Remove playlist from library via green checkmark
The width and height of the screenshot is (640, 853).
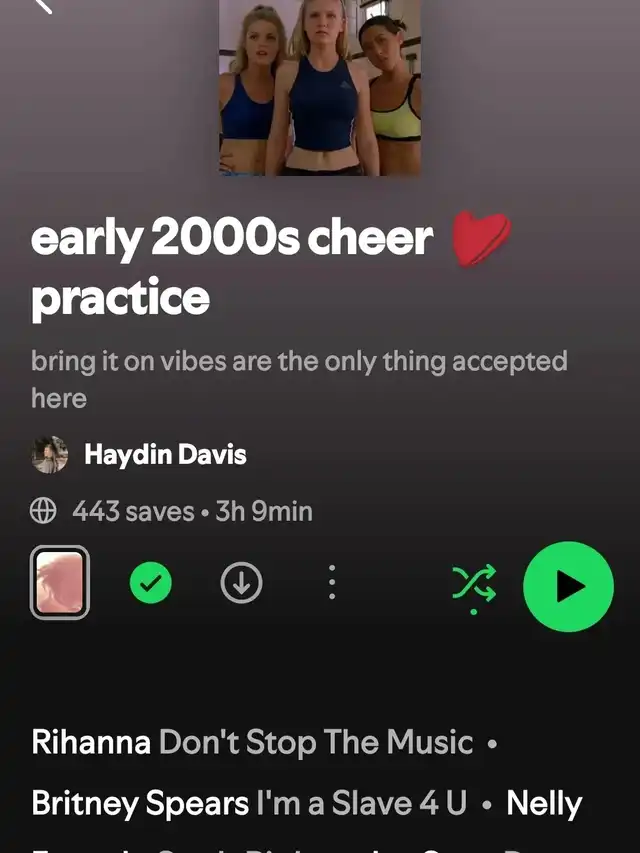151,584
